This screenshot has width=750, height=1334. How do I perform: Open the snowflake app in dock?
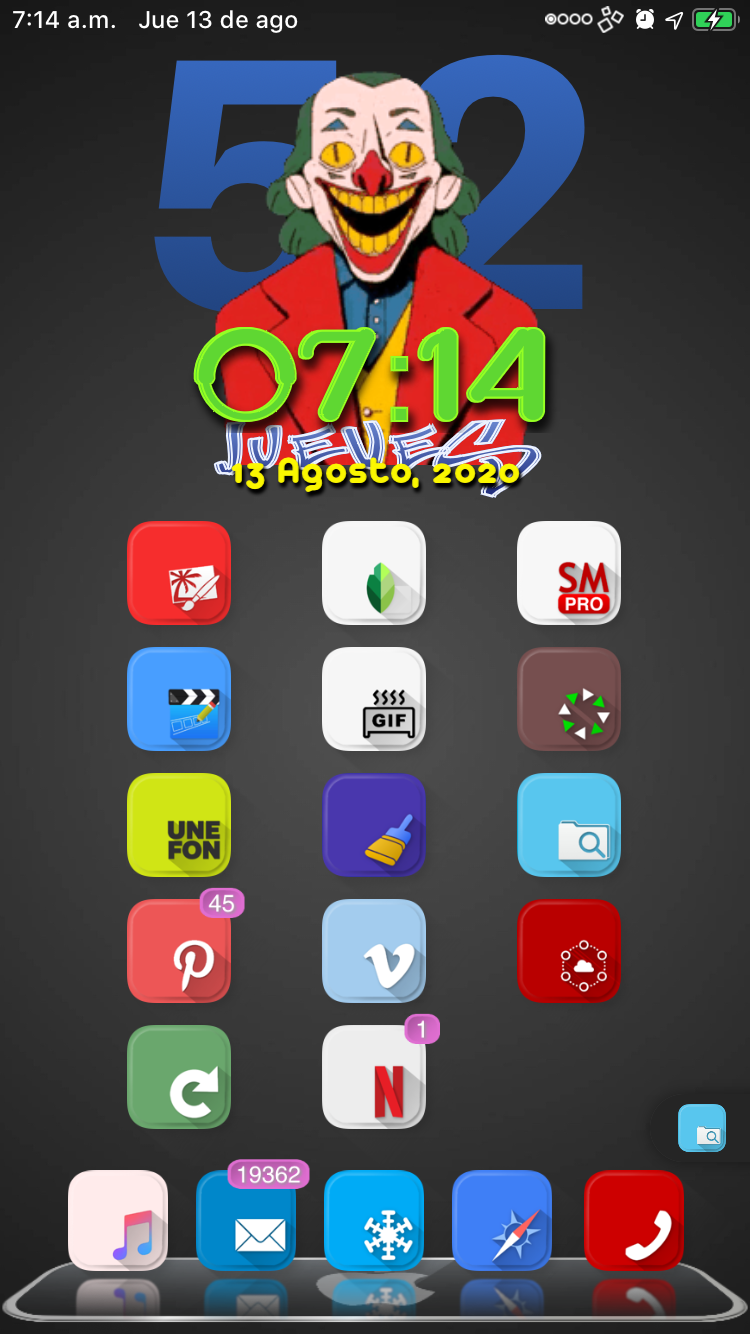pyautogui.click(x=374, y=1220)
